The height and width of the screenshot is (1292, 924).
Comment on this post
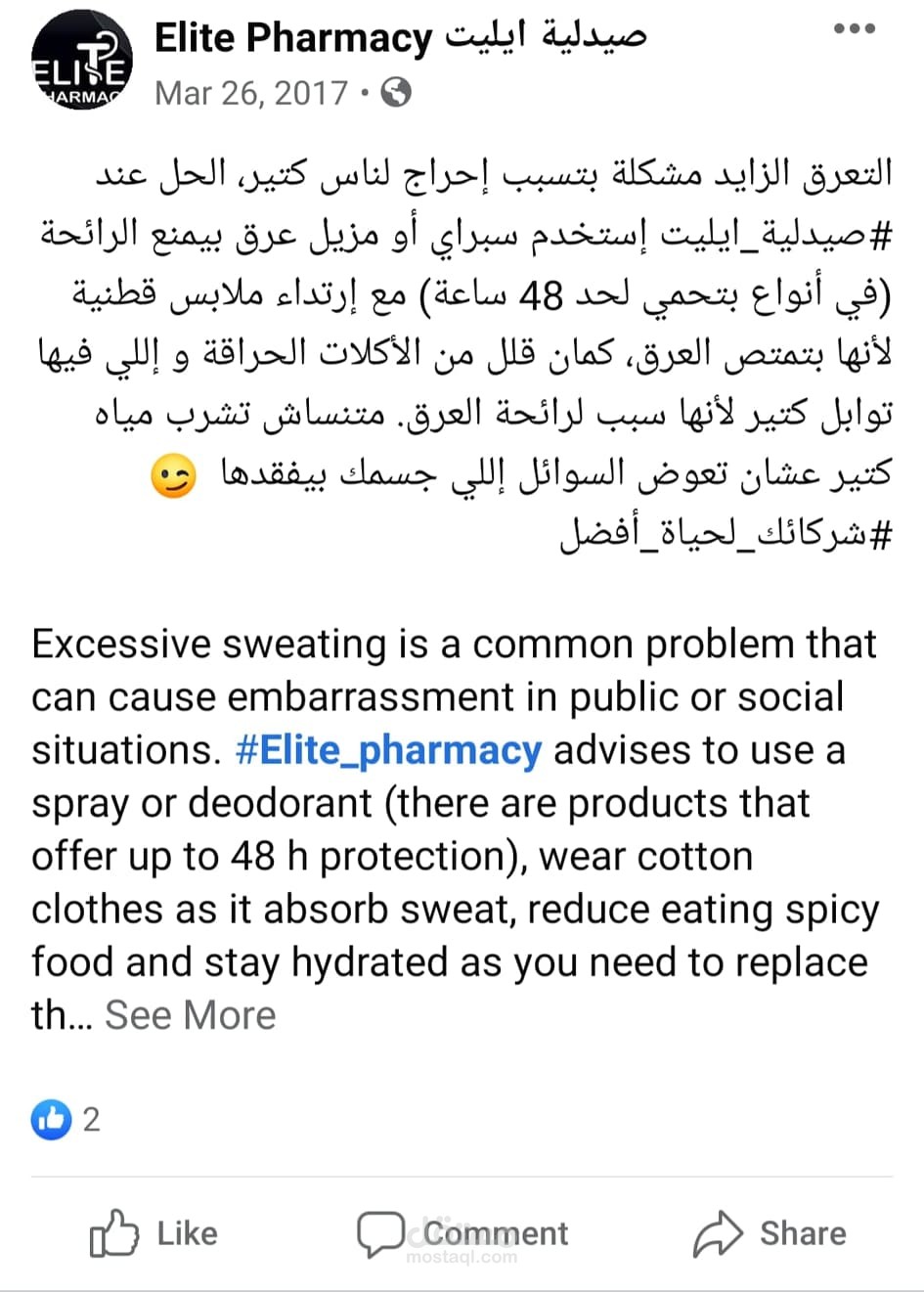click(x=462, y=1233)
